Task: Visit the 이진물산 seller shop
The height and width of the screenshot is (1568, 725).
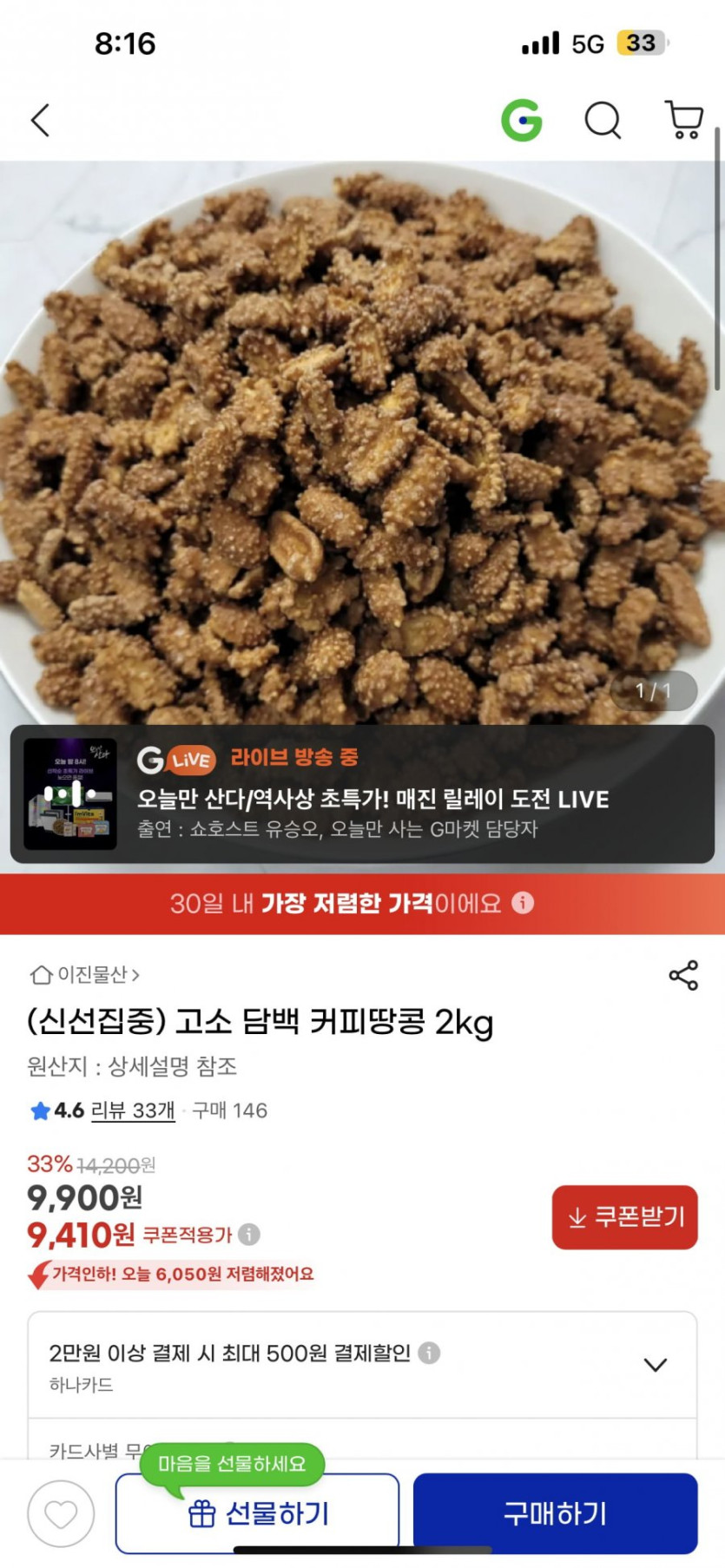Action: coord(85,975)
